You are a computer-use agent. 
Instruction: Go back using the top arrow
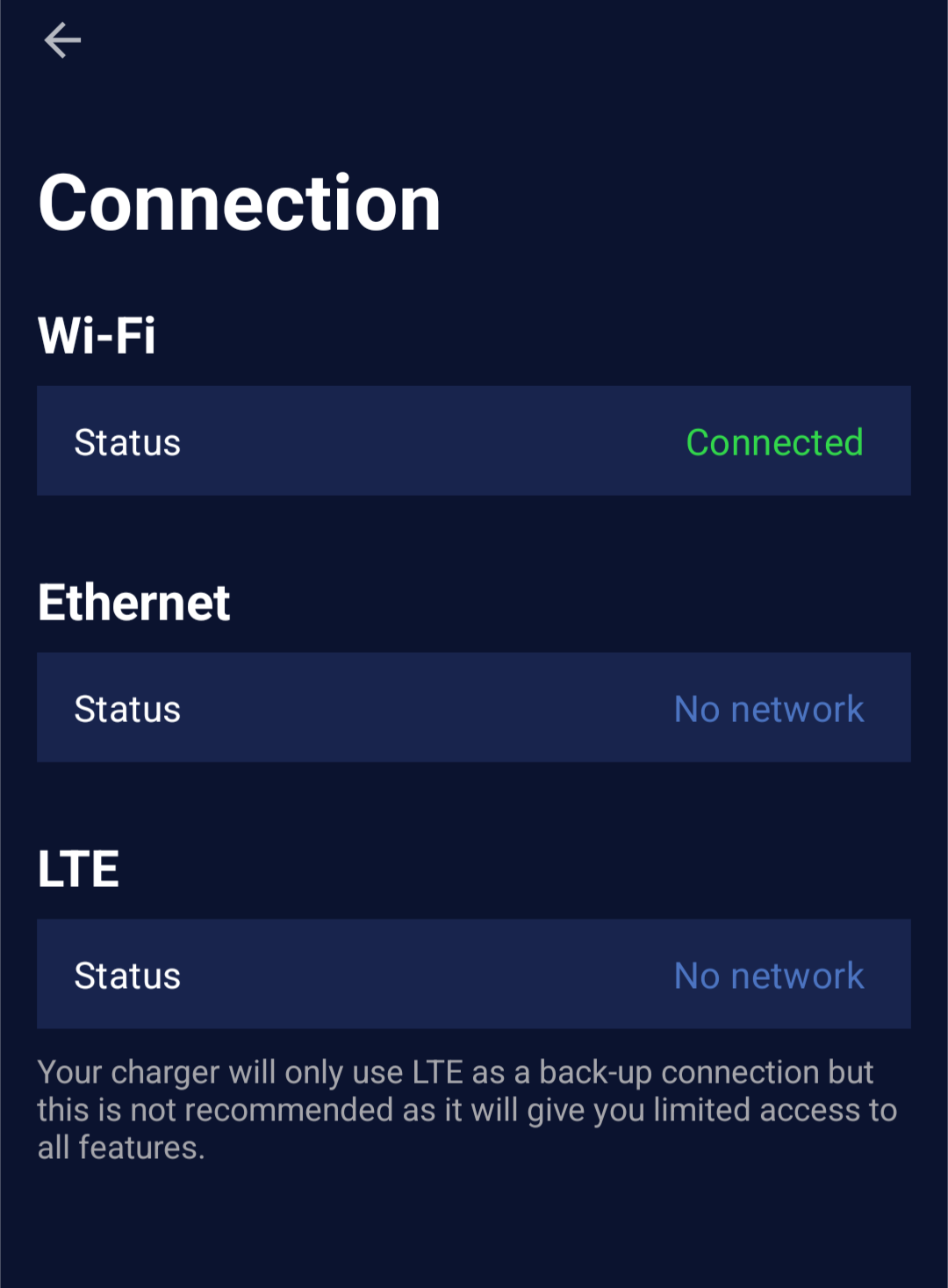62,40
